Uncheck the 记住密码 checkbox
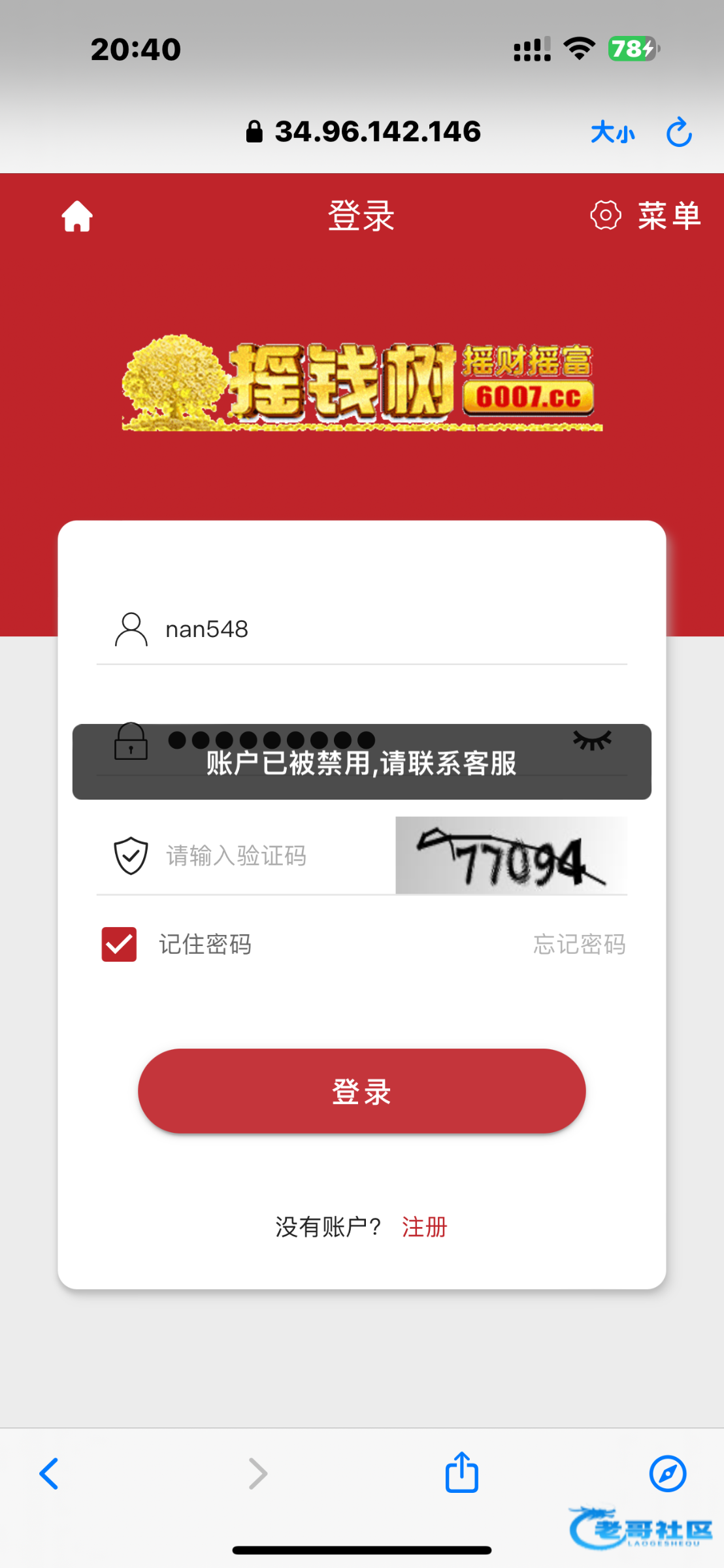The image size is (724, 1568). pos(119,945)
